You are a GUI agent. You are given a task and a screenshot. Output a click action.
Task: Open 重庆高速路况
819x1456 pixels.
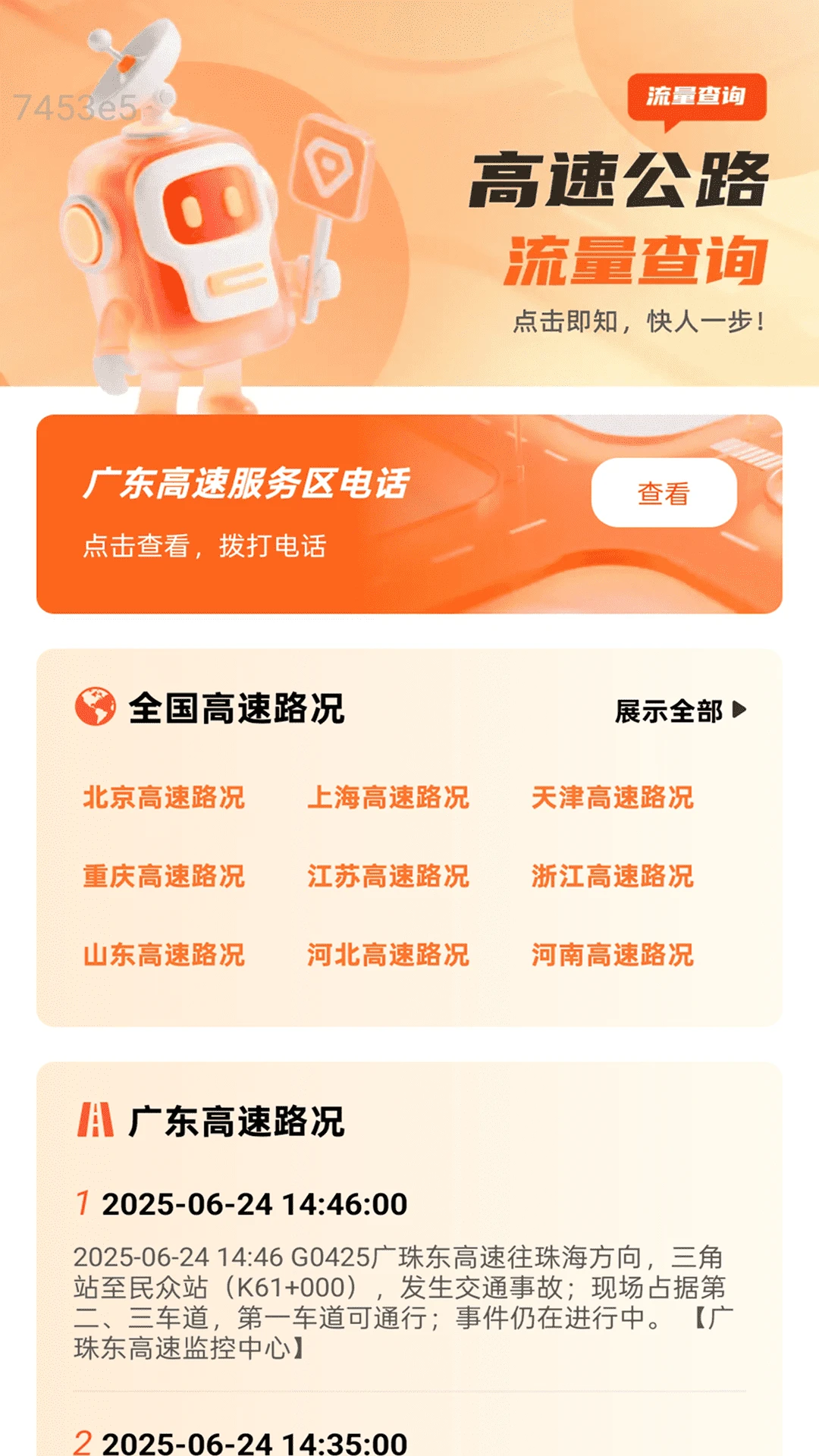pos(164,877)
